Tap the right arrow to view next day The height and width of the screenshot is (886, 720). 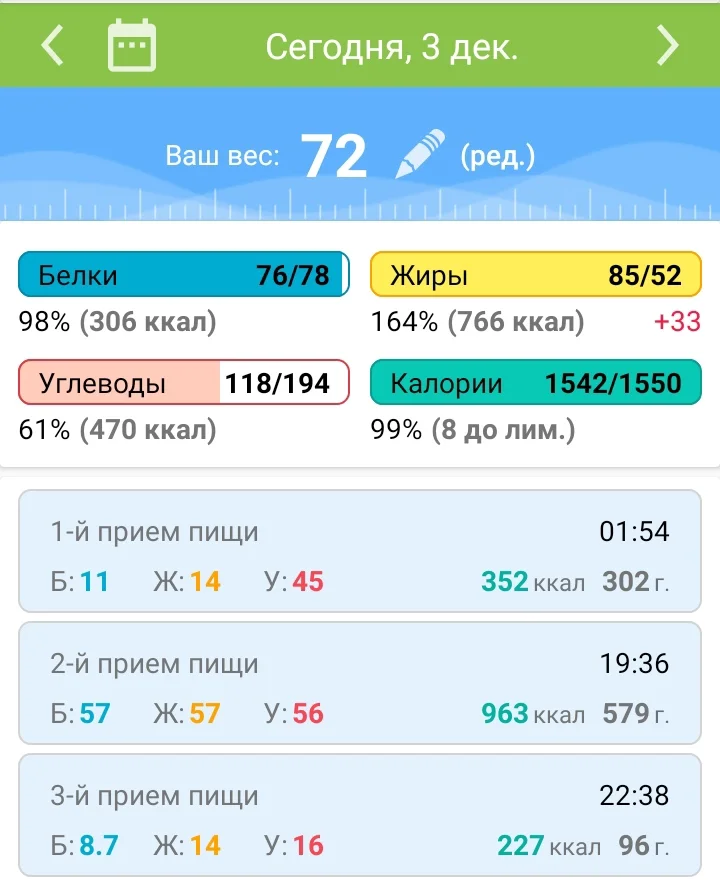pos(668,44)
